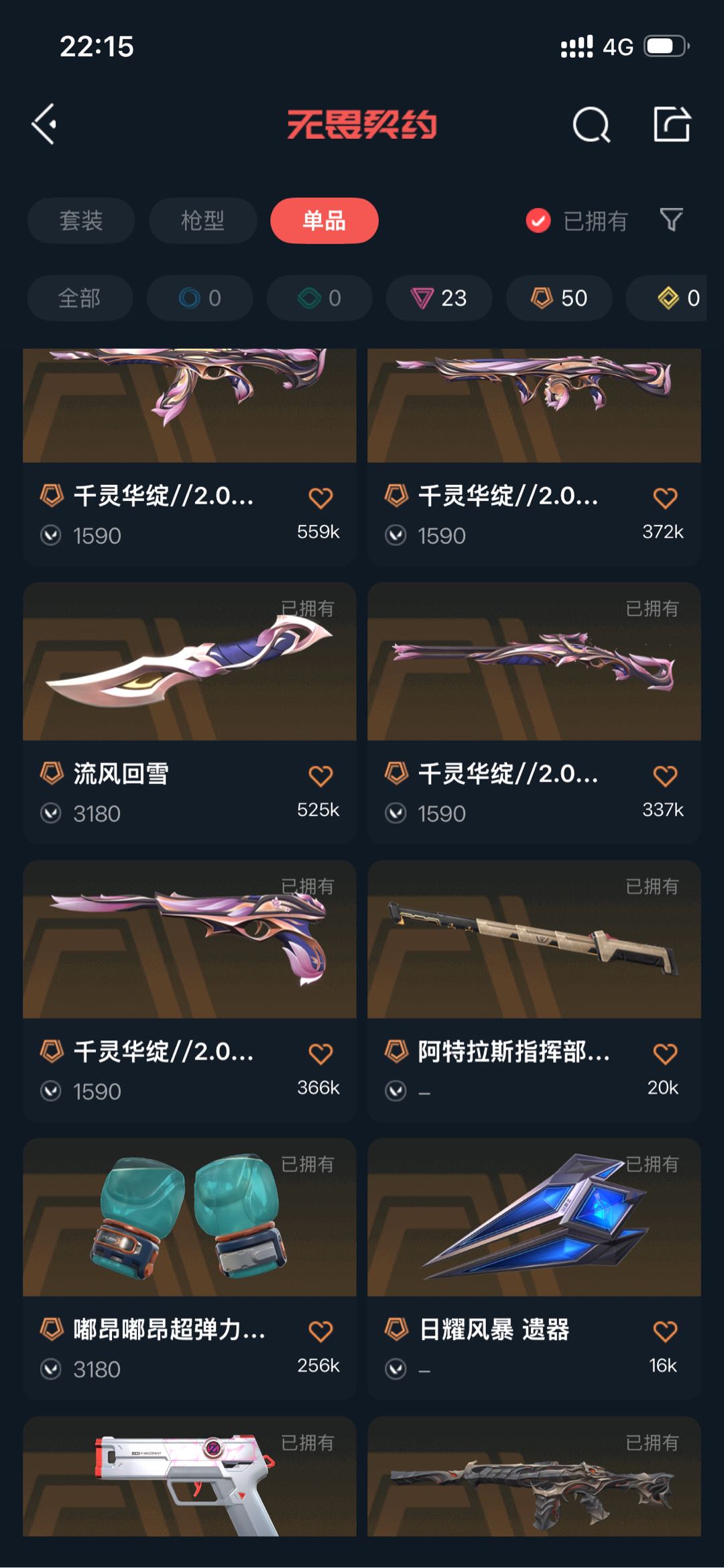Filter by the orange tier chip showing 50
This screenshot has height=1568, width=724.
559,298
